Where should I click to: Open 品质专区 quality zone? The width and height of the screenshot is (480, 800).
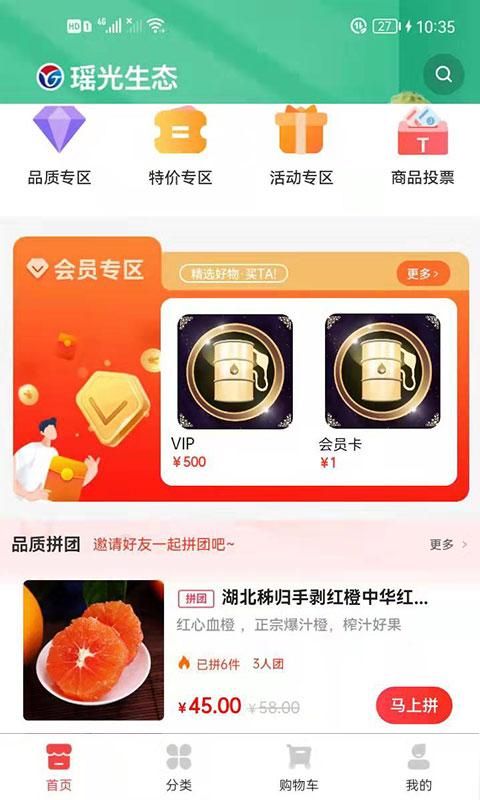(x=59, y=145)
